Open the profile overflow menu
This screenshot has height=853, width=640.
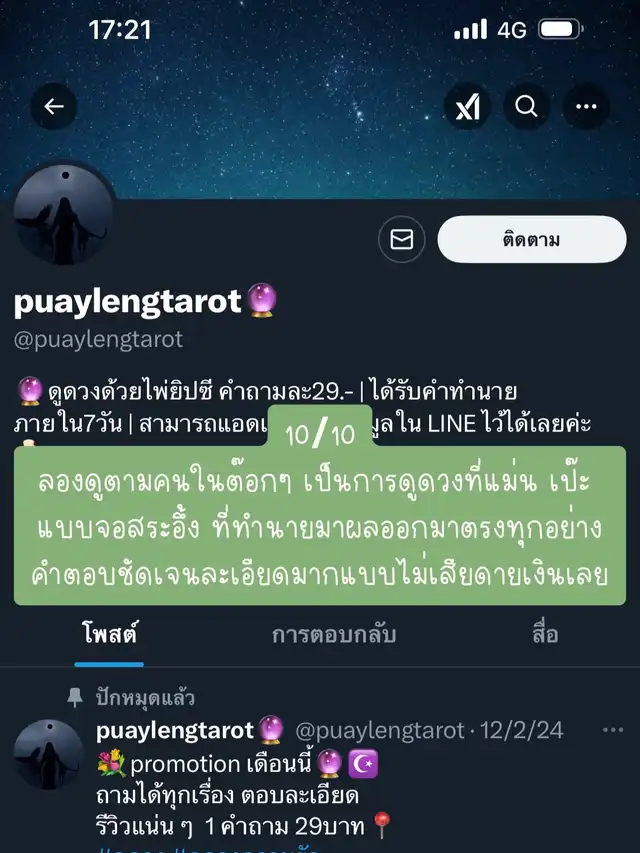tap(586, 107)
